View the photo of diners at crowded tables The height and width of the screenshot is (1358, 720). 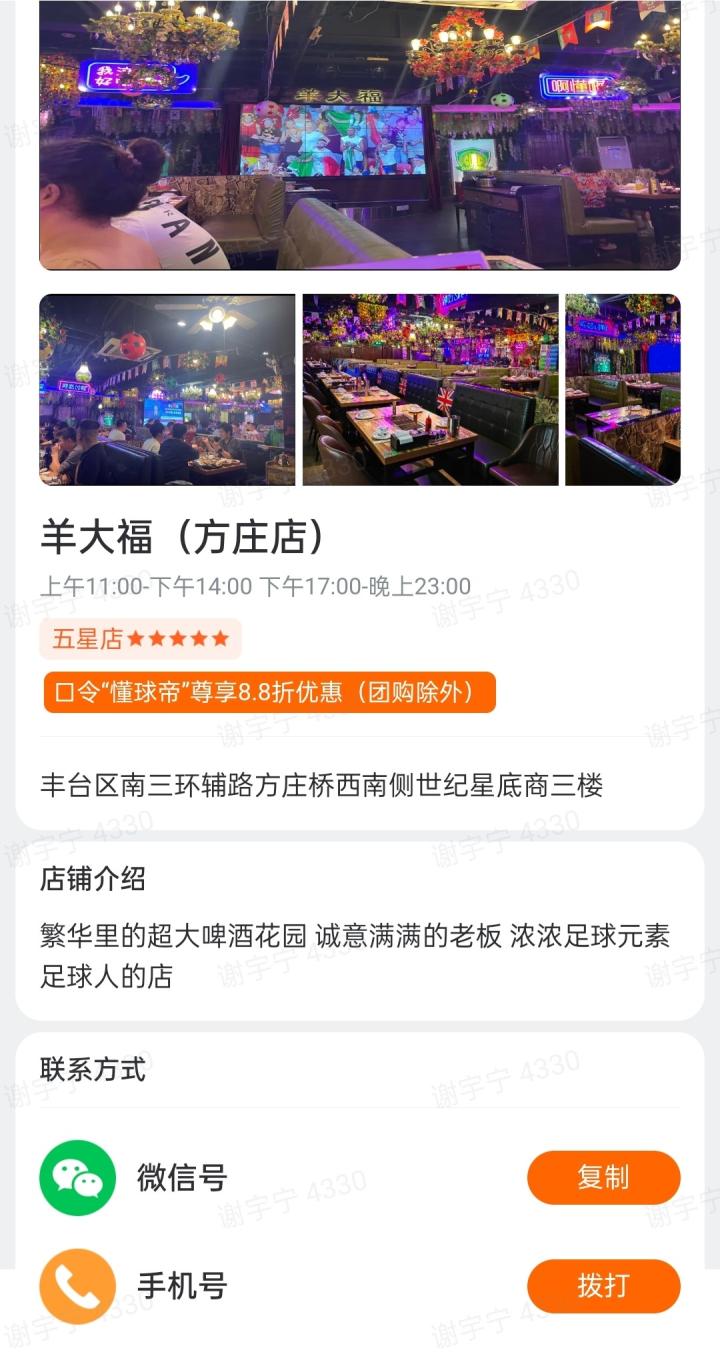pos(167,389)
